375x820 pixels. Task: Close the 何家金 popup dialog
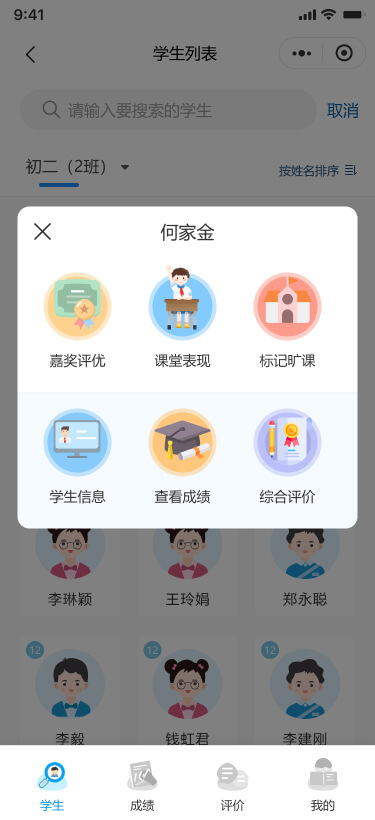(42, 231)
